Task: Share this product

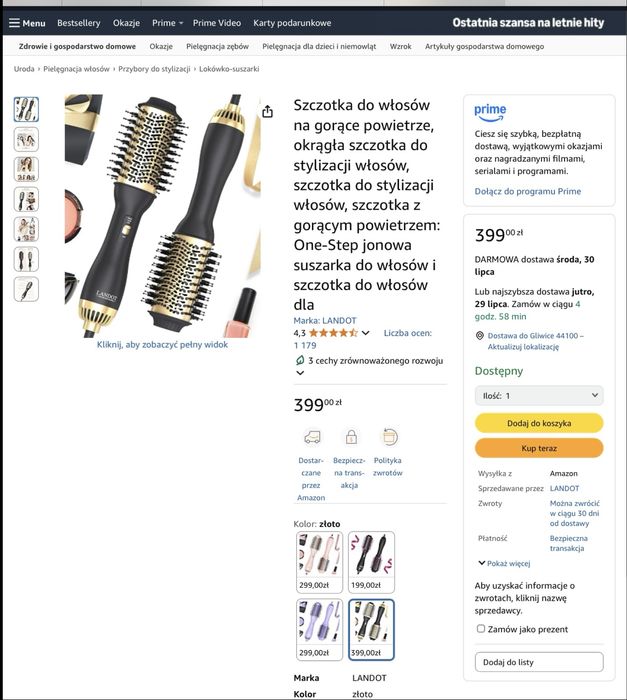Action: 267,112
